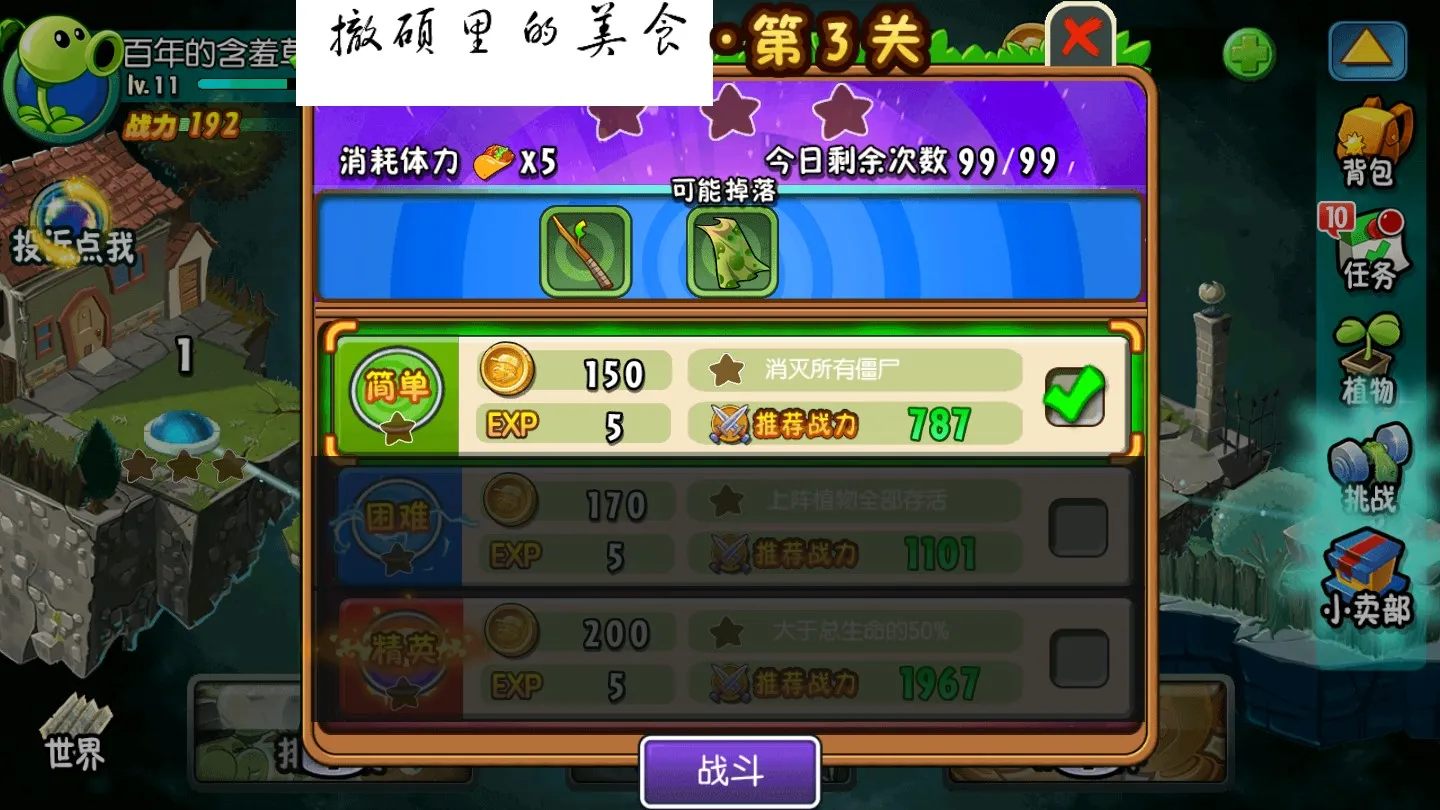The image size is (1440, 810).
Task: Check the 简单 difficulty checkbox
Action: coord(1074,396)
